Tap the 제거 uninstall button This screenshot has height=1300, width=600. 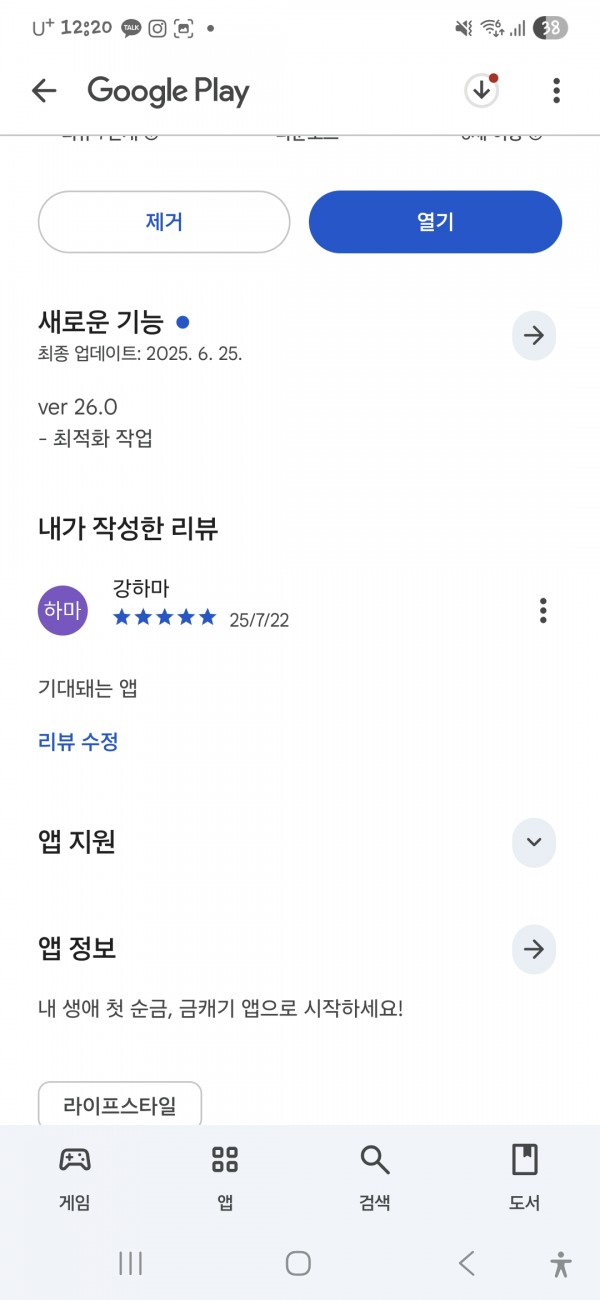(164, 222)
